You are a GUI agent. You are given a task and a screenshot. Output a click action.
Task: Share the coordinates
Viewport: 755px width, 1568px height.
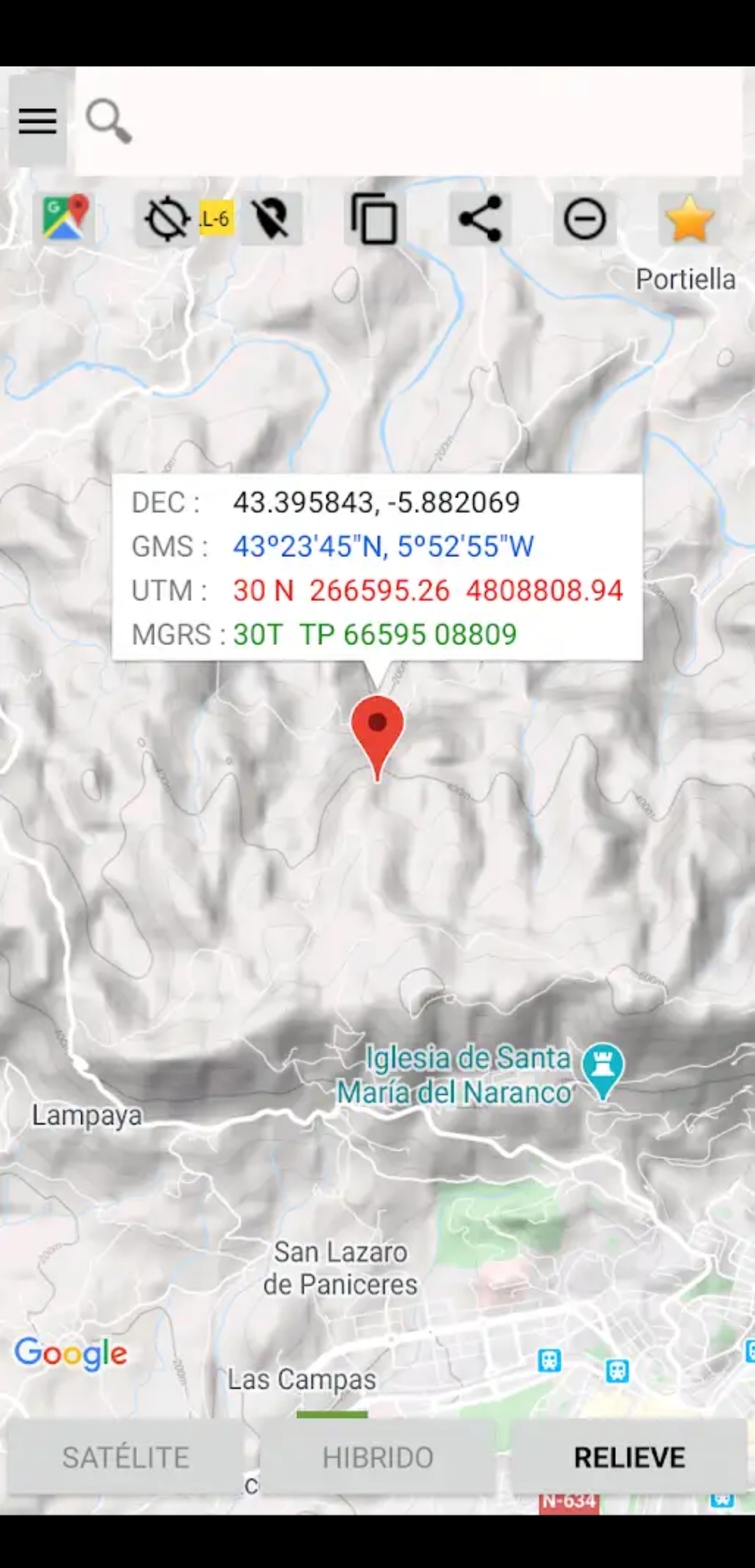click(480, 219)
